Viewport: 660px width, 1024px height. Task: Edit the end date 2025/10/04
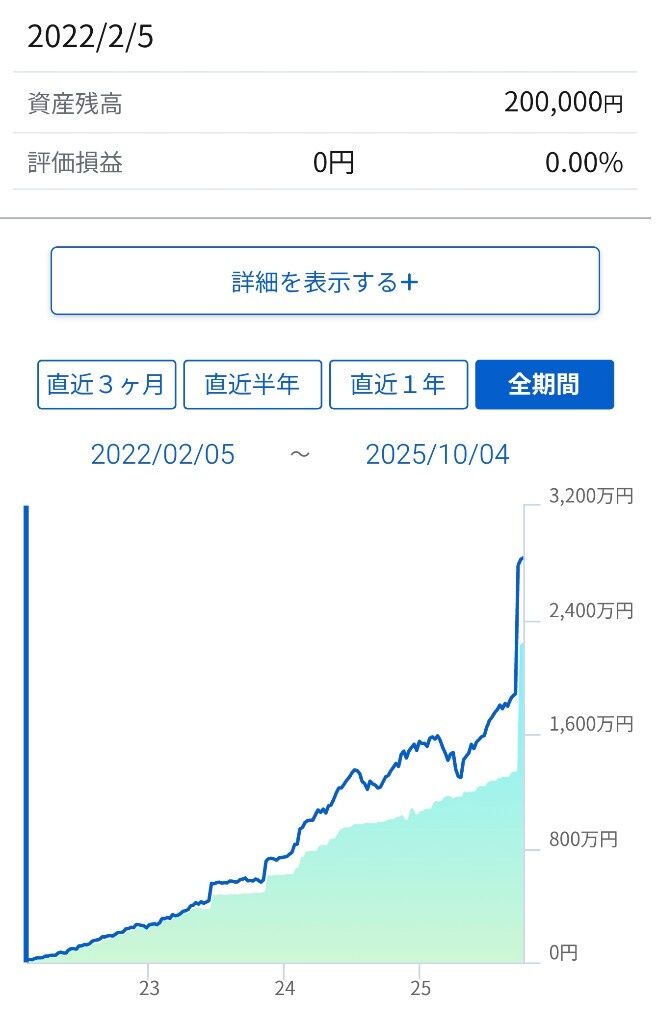(x=437, y=455)
